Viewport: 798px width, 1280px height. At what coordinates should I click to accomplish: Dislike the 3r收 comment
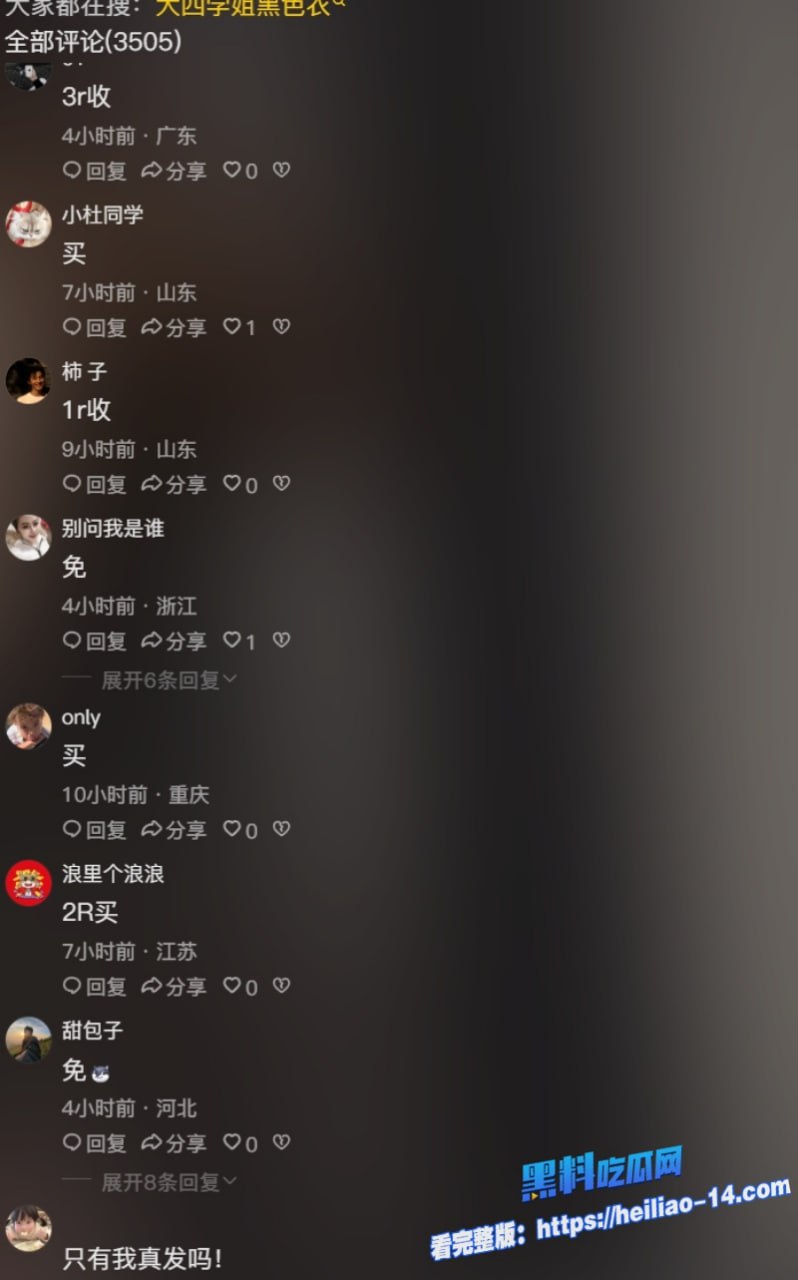pyautogui.click(x=282, y=171)
